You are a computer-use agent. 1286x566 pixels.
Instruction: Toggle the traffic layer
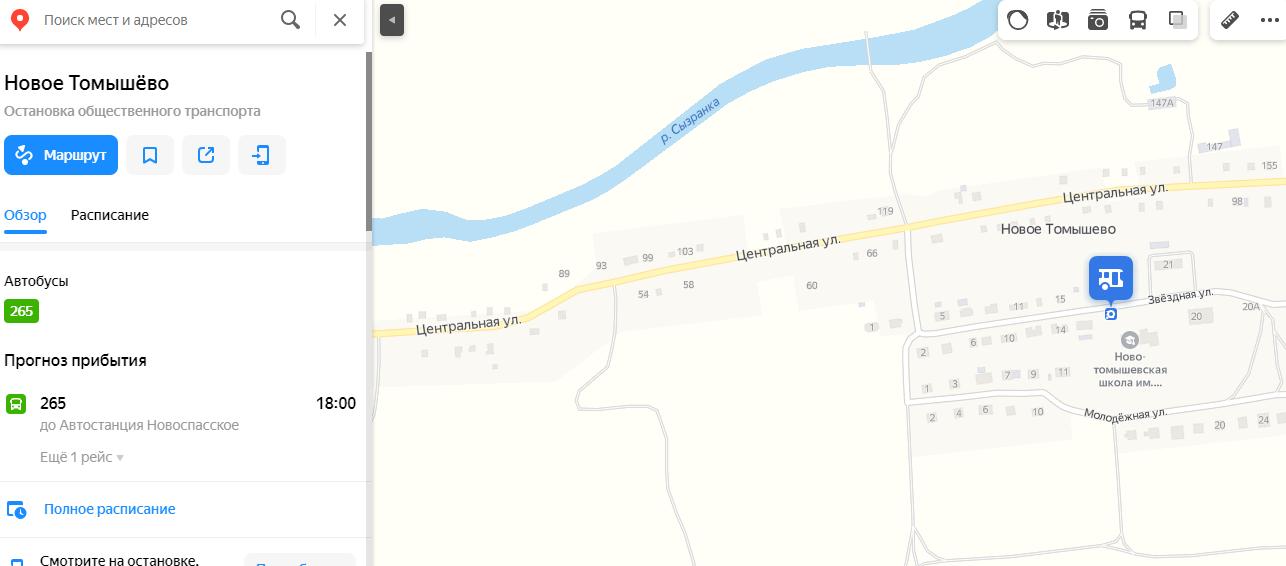click(x=1018, y=20)
